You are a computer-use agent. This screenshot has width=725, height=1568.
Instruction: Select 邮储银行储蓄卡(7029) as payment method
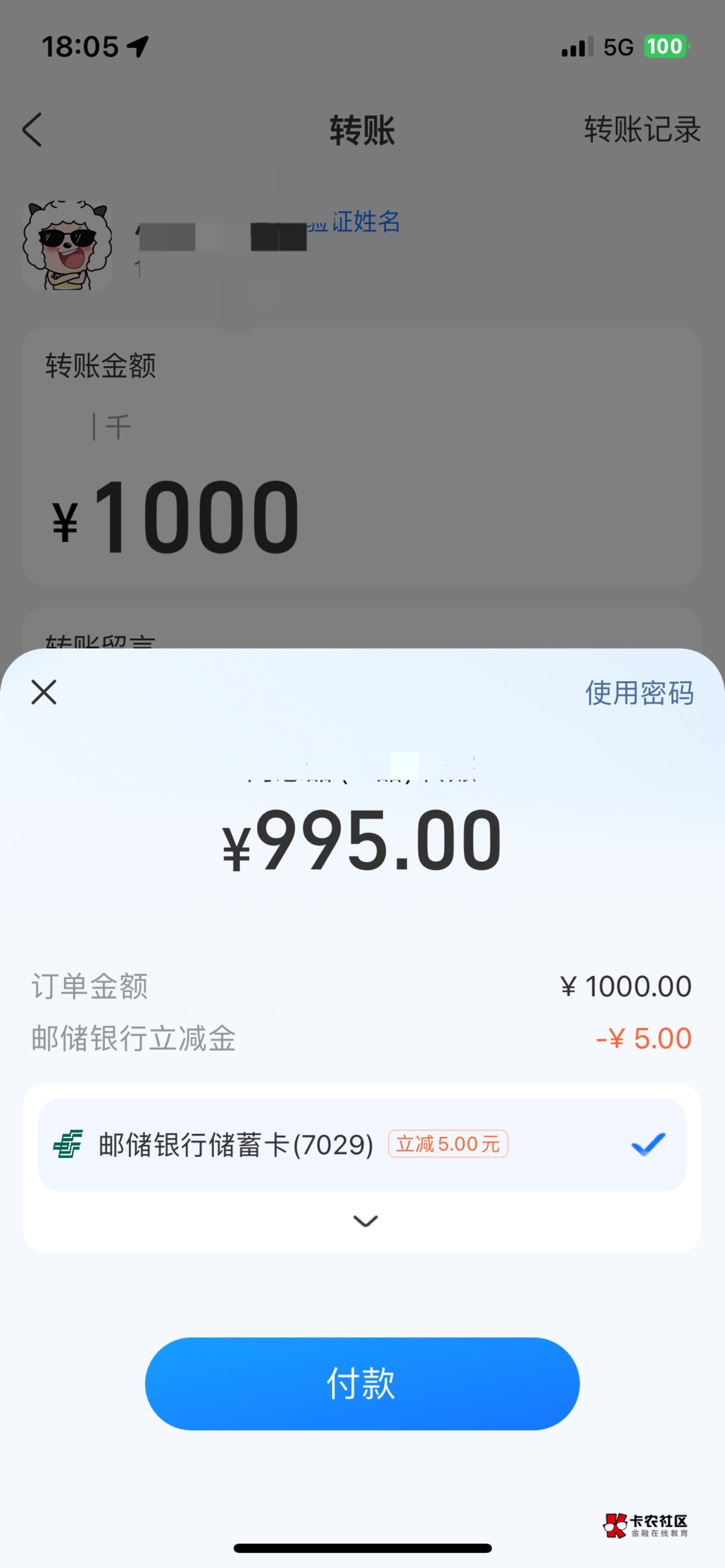click(362, 1145)
